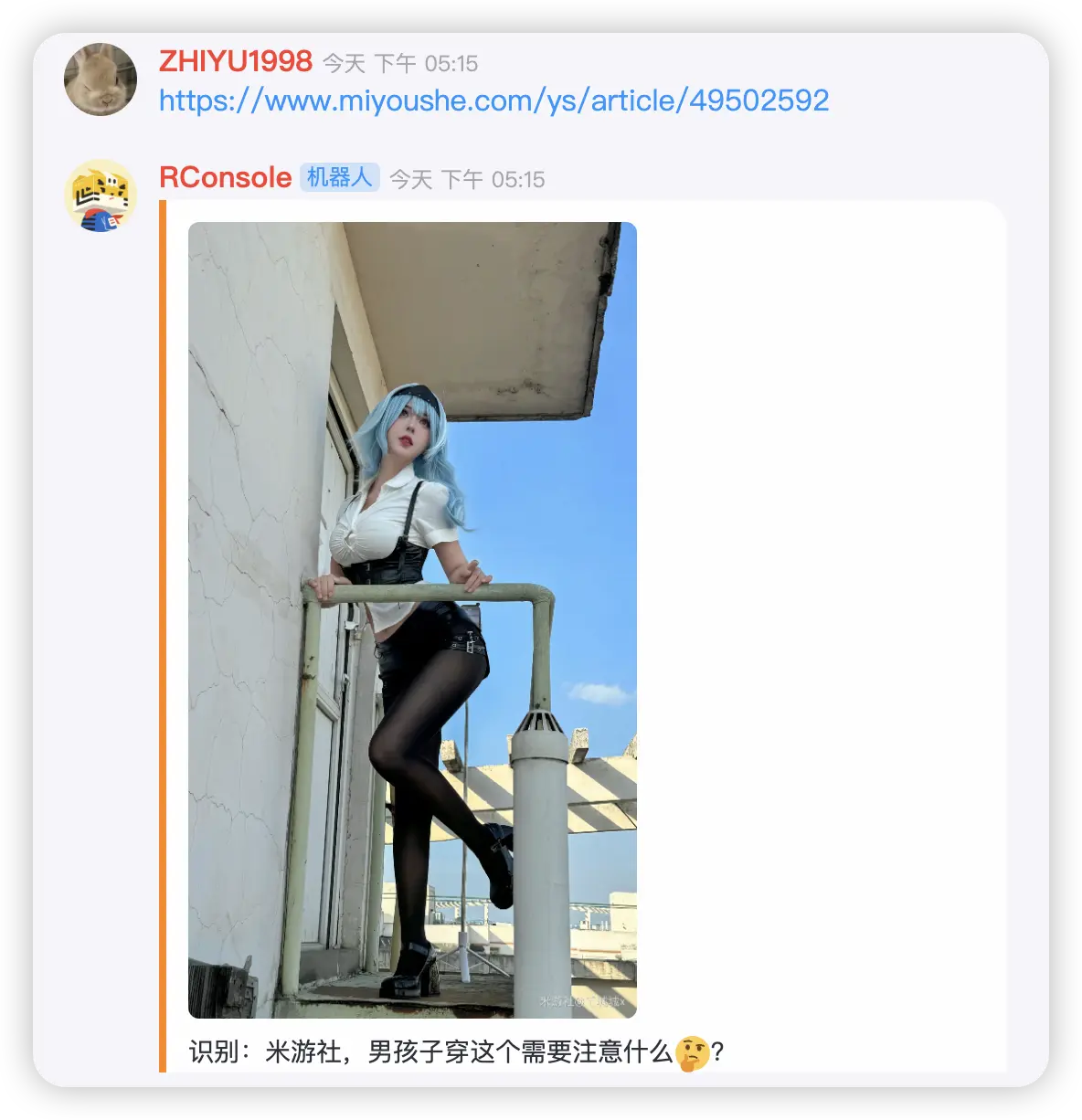Tap the RConsole username
Image resolution: width=1082 pixels, height=1120 pixels.
[x=225, y=177]
